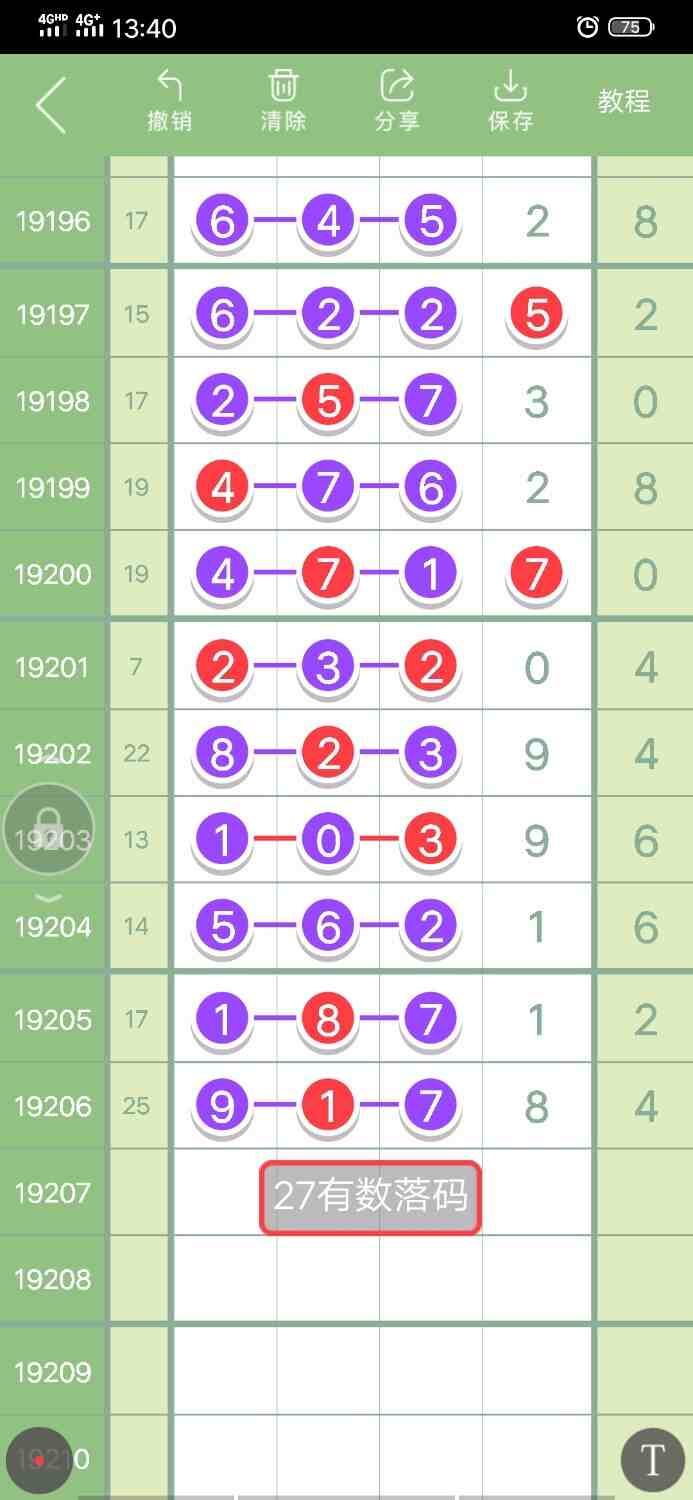Undo the last action with 撤销
The height and width of the screenshot is (1500, 693).
[x=170, y=102]
